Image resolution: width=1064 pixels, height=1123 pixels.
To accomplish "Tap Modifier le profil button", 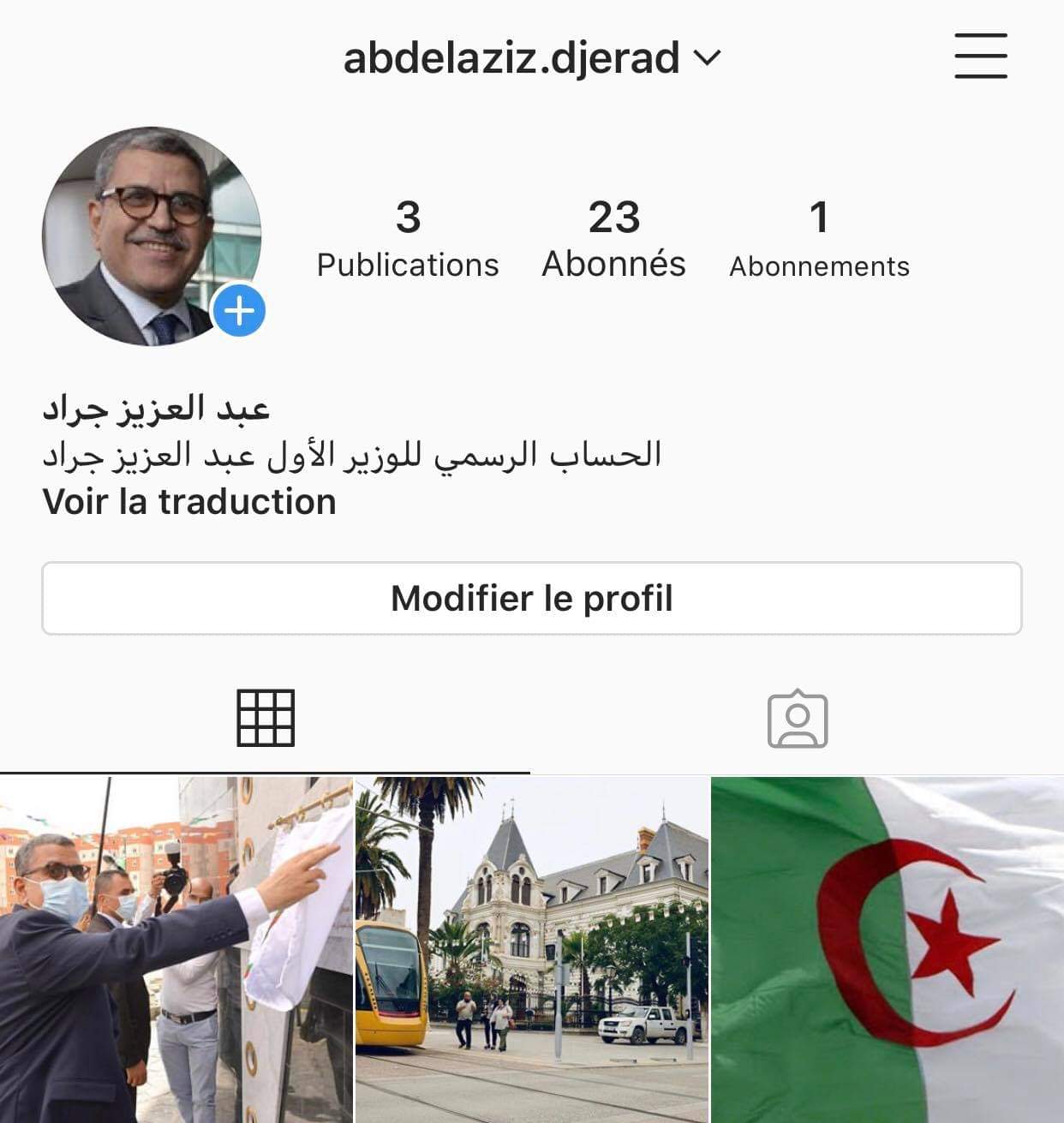I will [532, 599].
